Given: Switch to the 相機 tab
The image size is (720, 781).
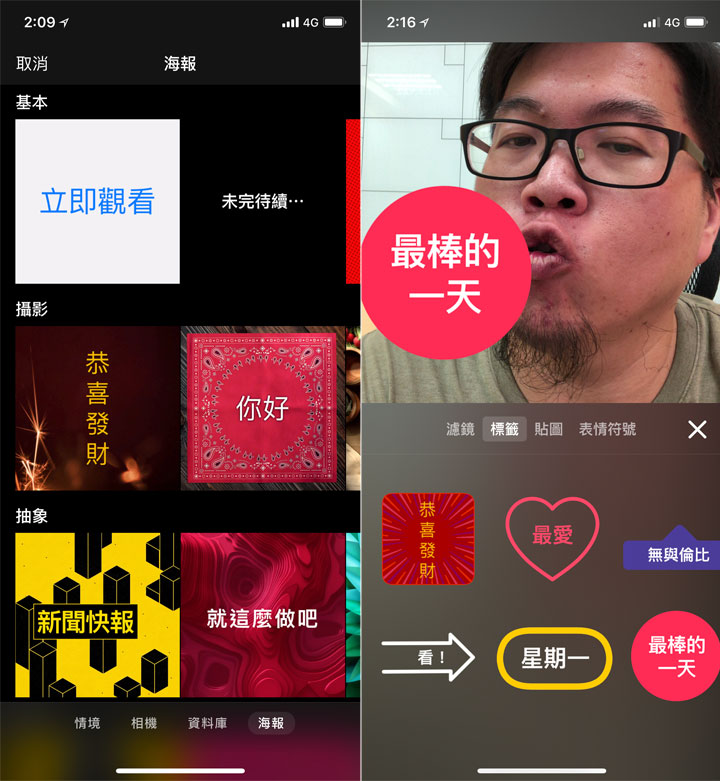Looking at the screenshot, I should click(x=144, y=723).
